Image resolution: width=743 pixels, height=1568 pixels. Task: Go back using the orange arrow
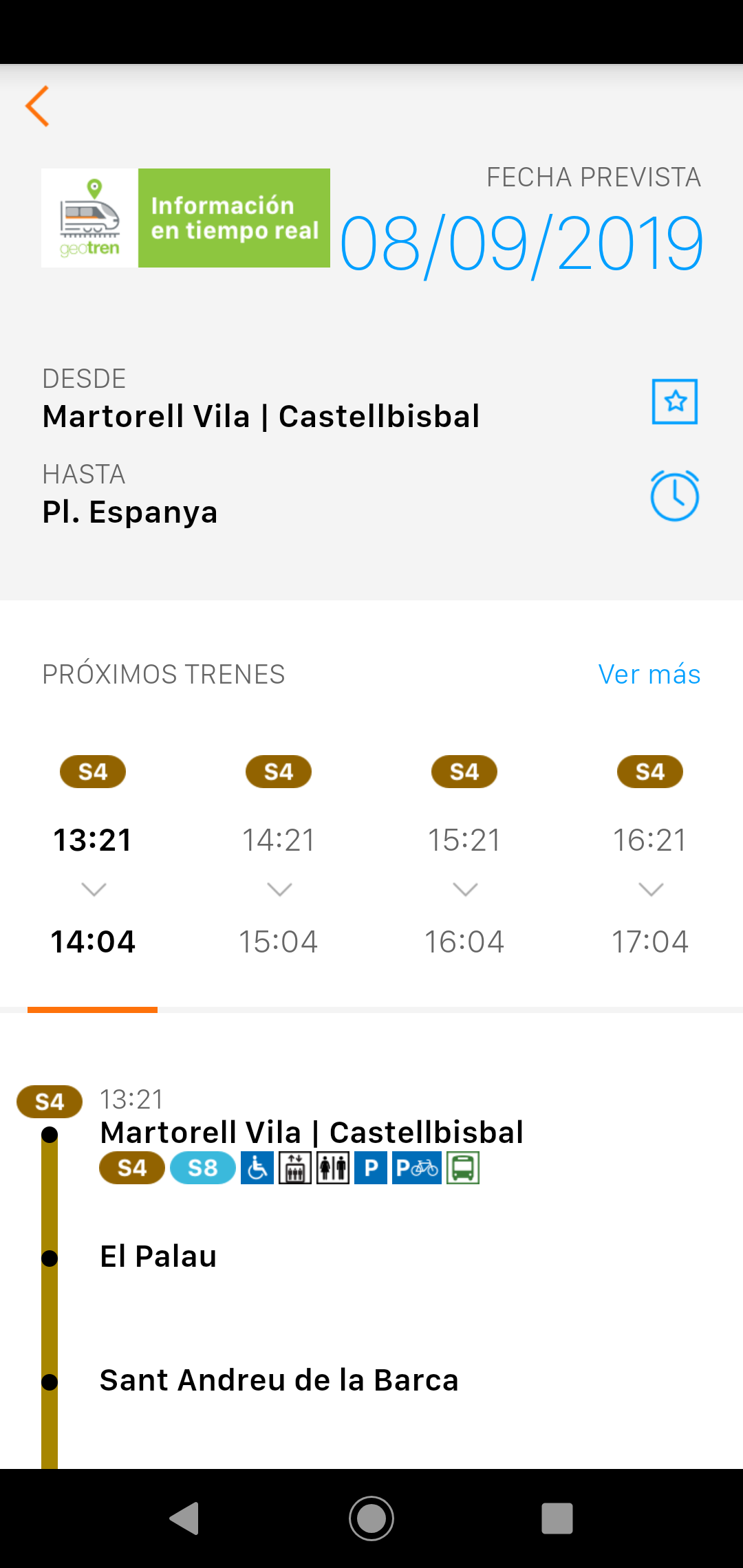37,106
